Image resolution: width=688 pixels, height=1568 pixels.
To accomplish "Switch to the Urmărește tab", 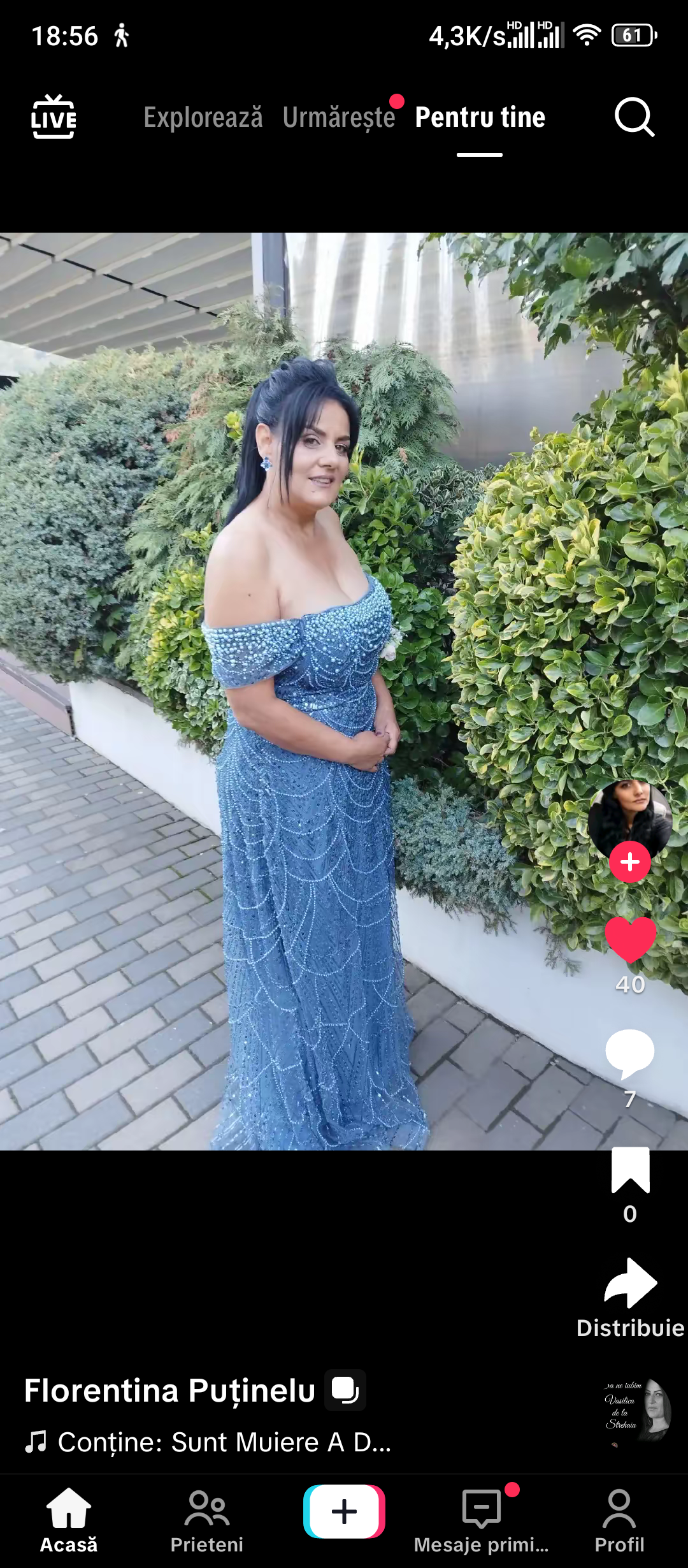I will click(338, 118).
